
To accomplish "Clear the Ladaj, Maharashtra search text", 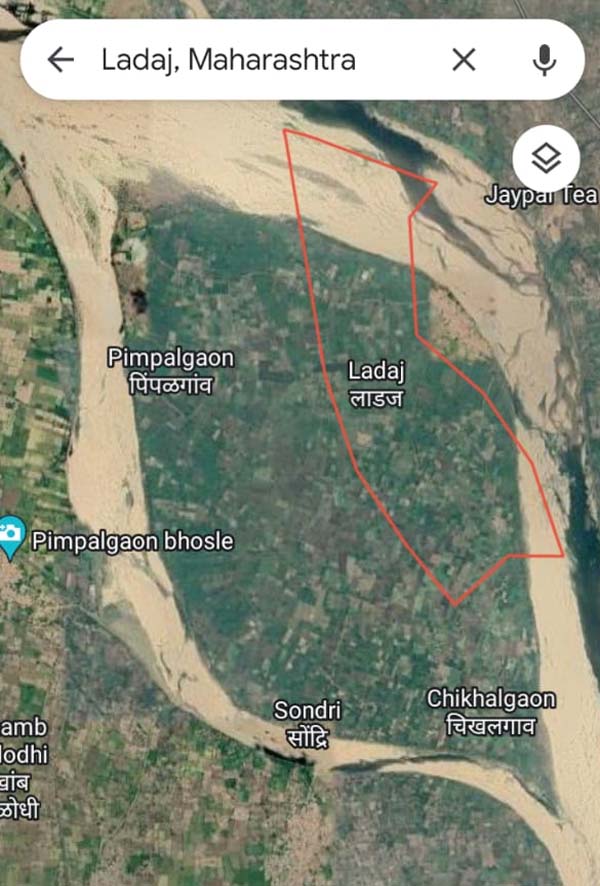I will coord(464,60).
